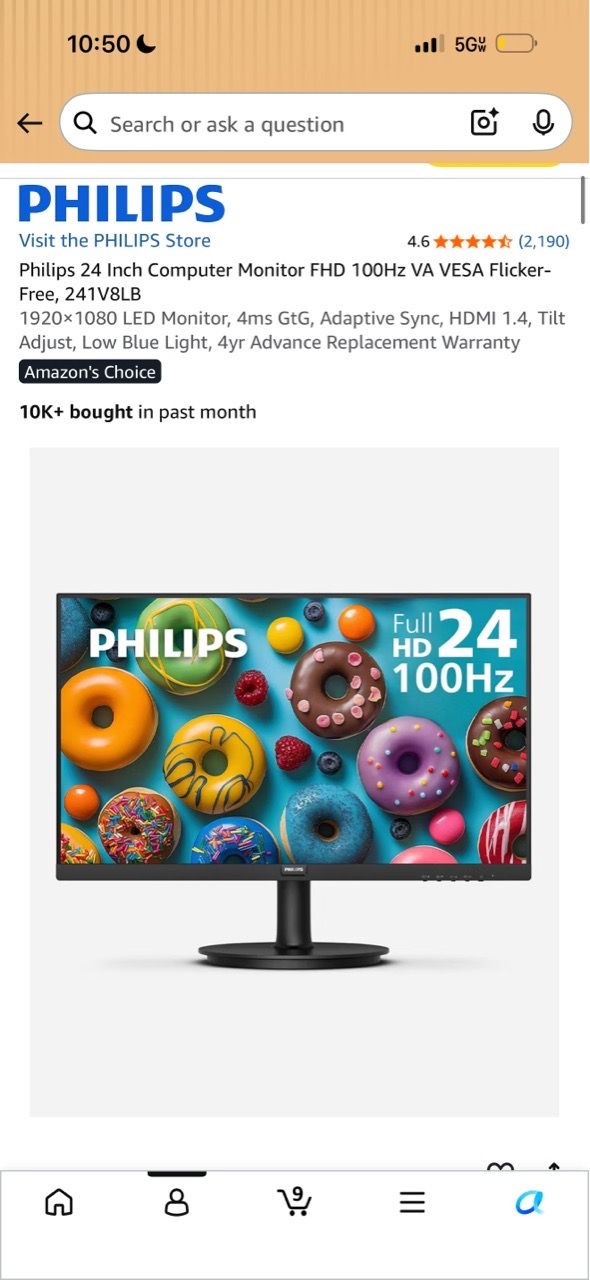Tap the search or ask a question field
Image resolution: width=590 pixels, height=1280 pixels.
click(264, 124)
